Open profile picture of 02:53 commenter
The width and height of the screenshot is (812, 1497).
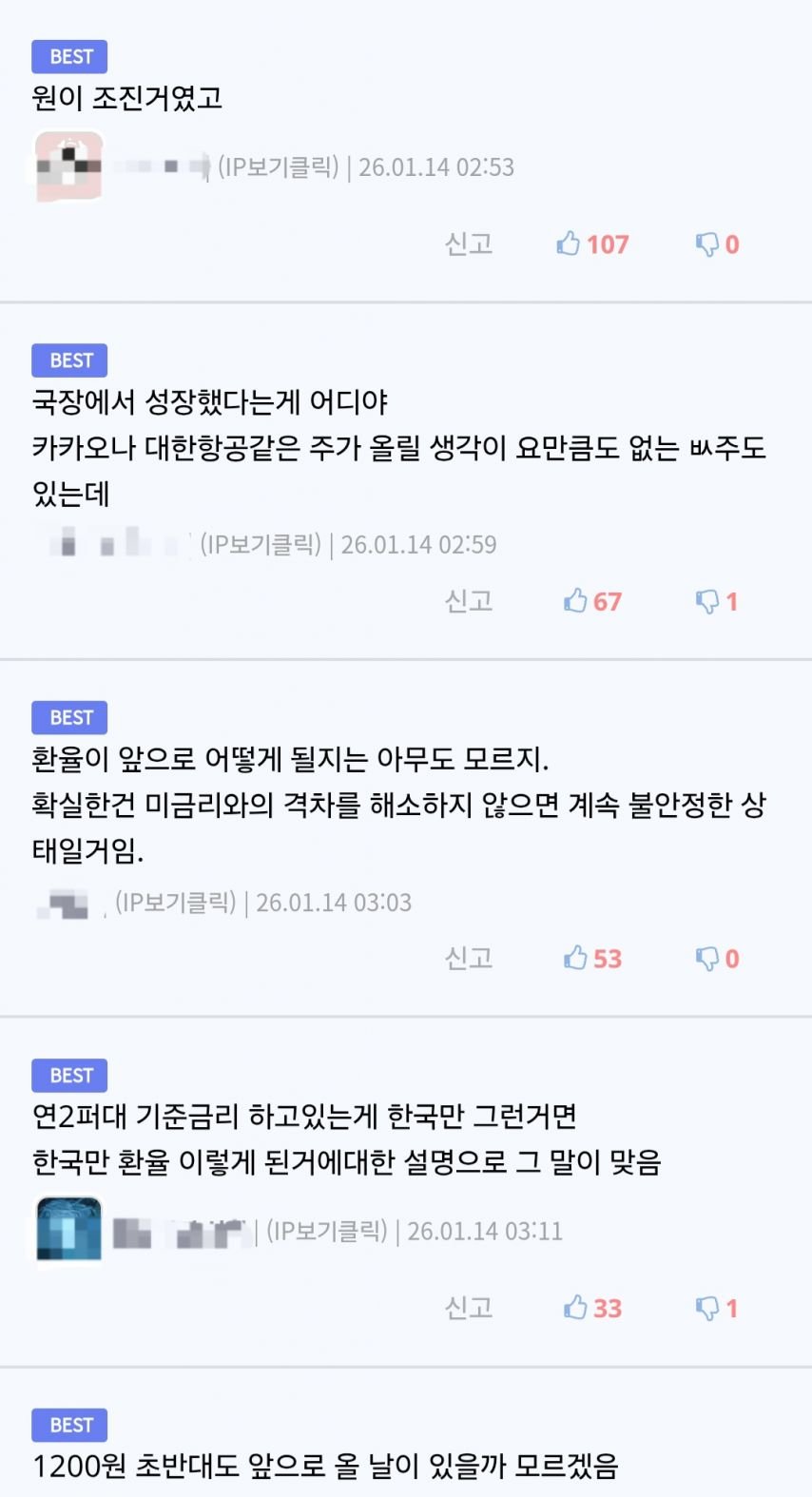pos(68,166)
